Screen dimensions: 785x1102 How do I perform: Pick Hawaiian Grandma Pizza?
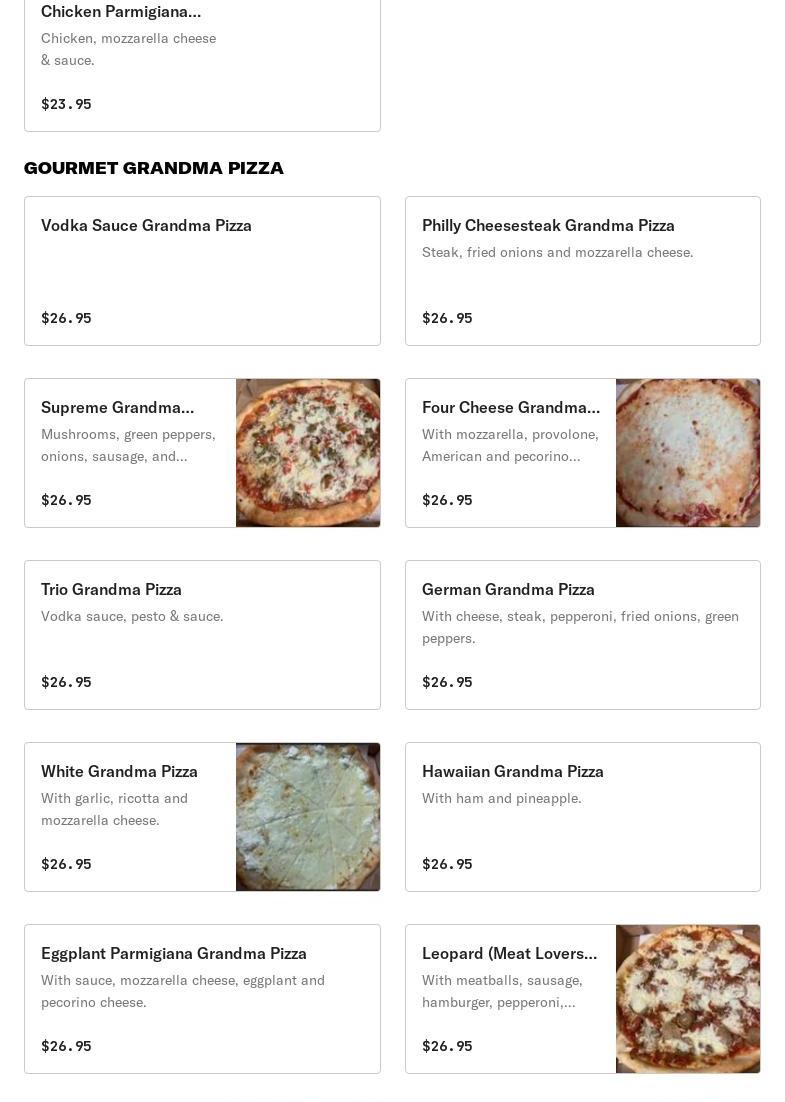click(582, 817)
